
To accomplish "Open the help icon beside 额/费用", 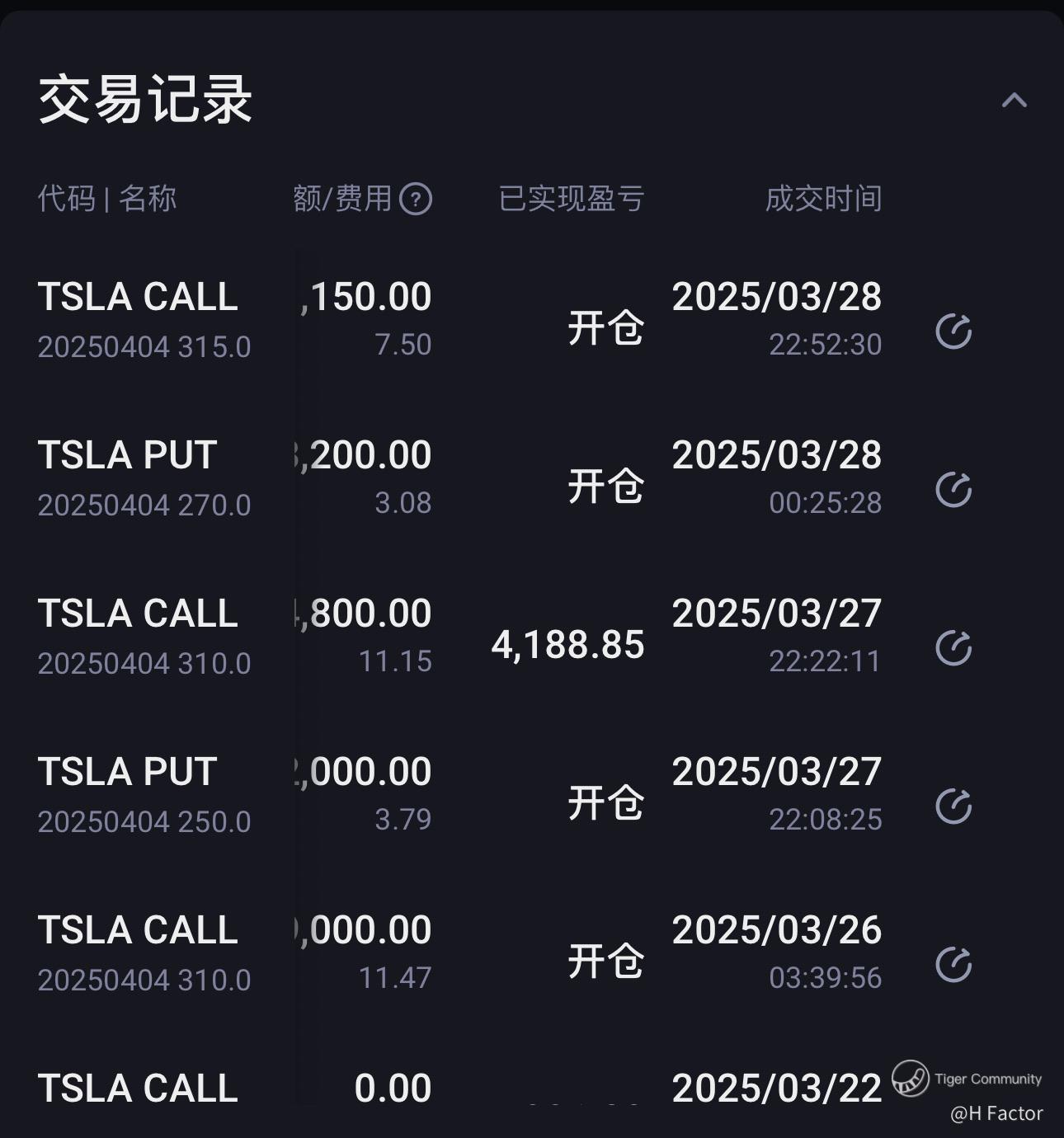I will [x=416, y=199].
